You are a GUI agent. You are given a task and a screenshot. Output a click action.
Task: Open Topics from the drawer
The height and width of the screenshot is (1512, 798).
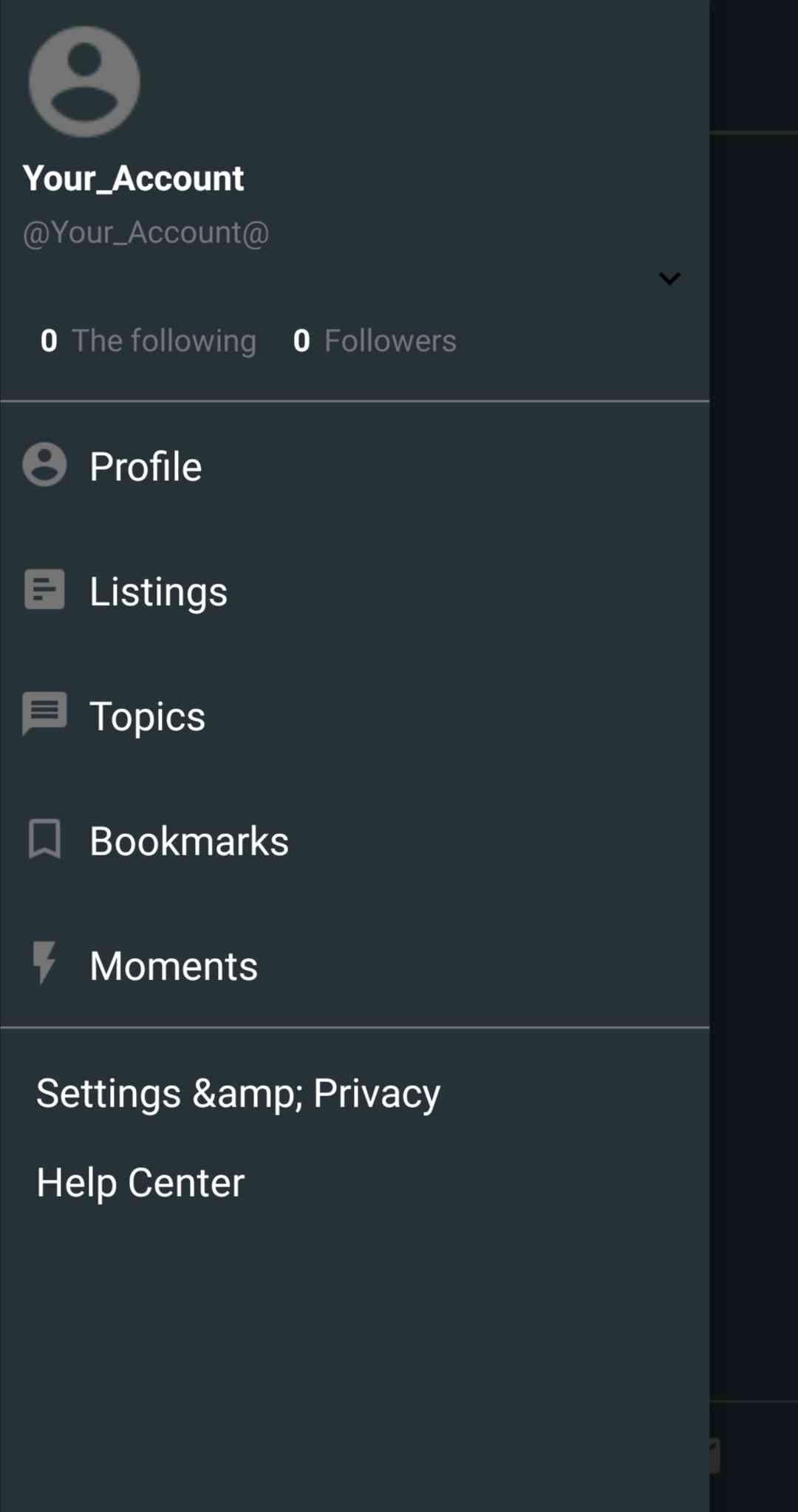(x=147, y=716)
